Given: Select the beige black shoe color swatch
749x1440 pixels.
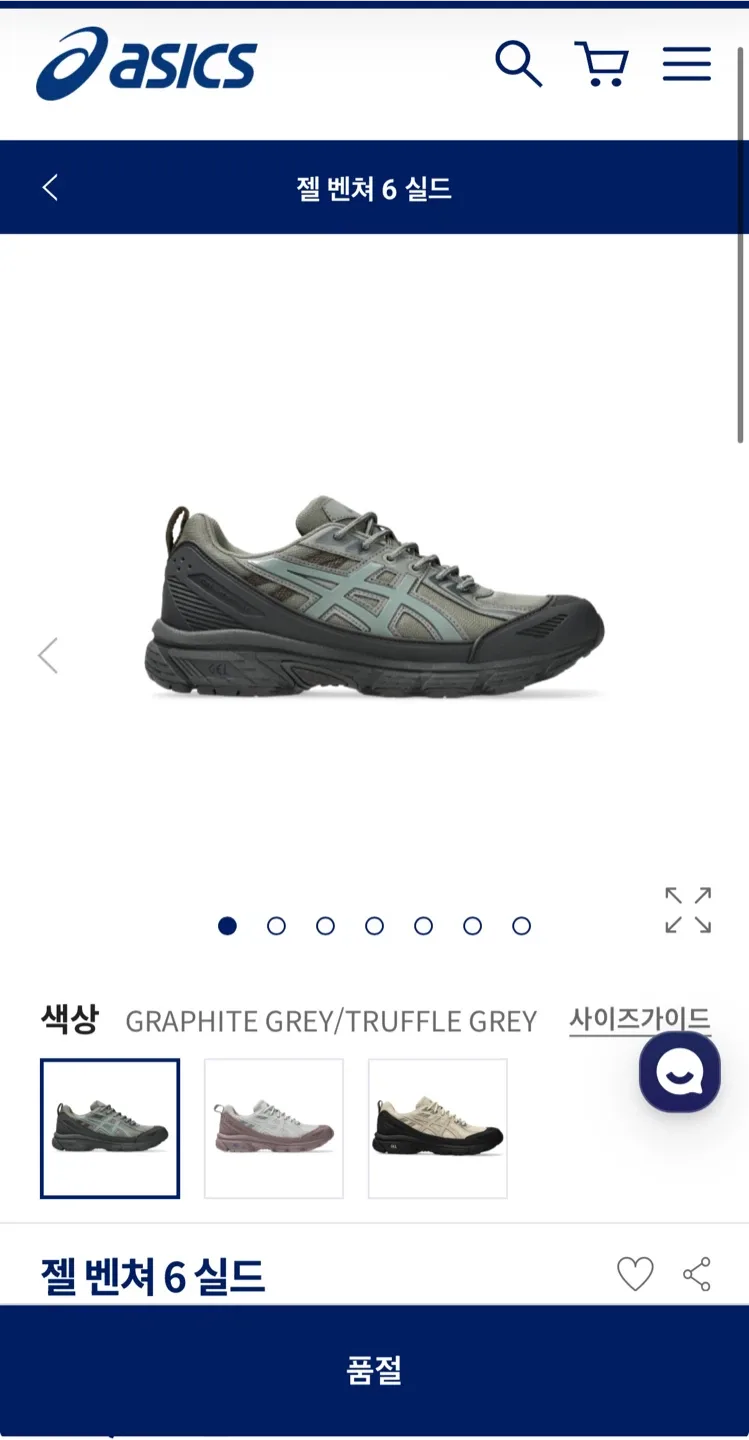Looking at the screenshot, I should [x=438, y=1128].
